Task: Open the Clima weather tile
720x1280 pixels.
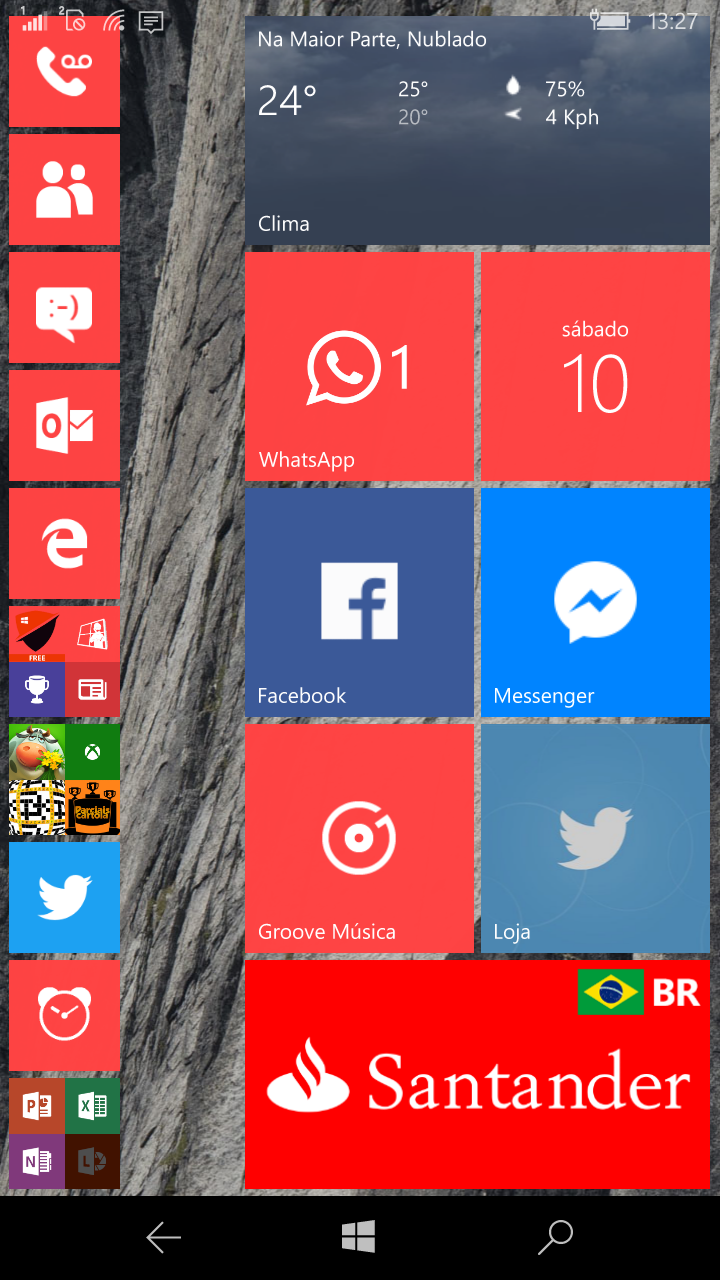Action: pyautogui.click(x=477, y=130)
